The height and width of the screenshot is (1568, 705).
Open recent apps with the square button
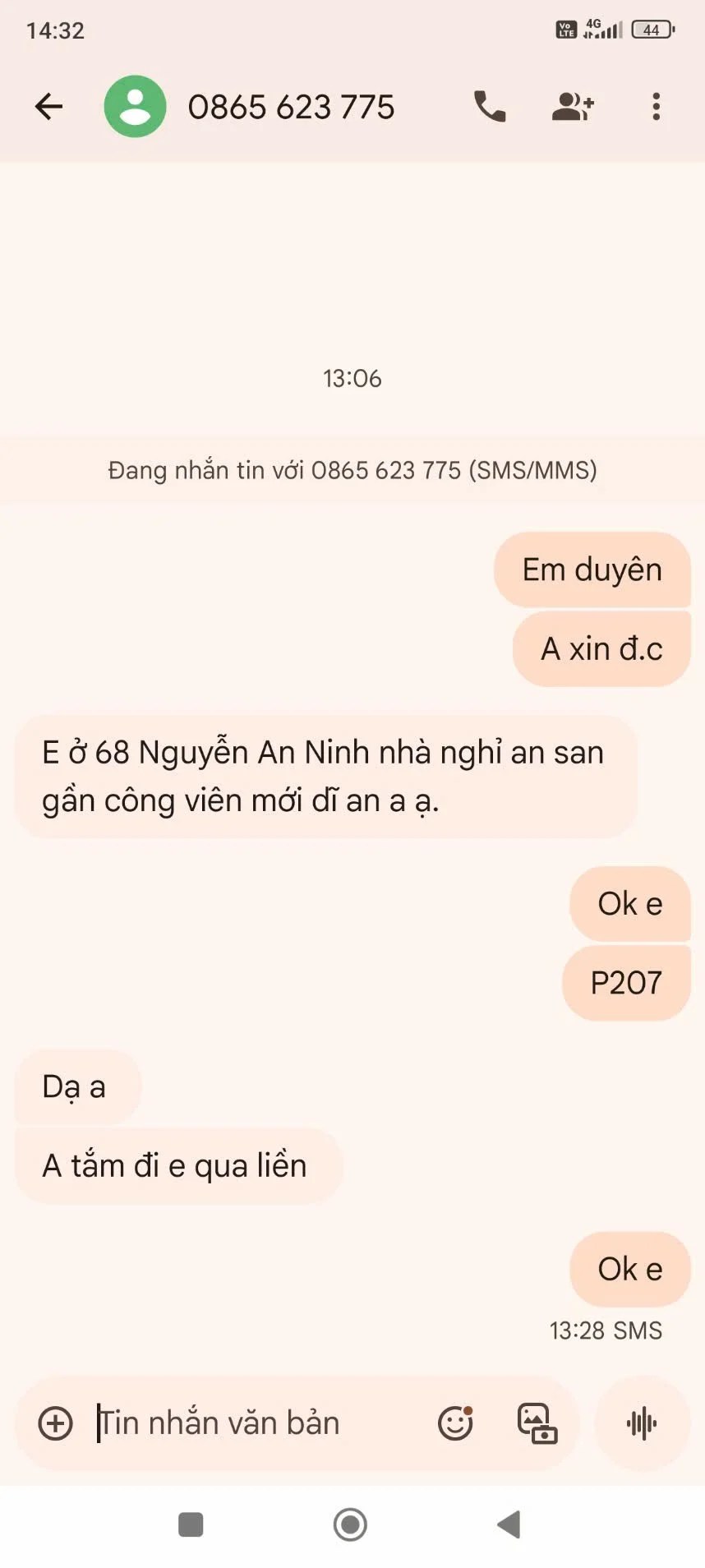coord(191,1524)
